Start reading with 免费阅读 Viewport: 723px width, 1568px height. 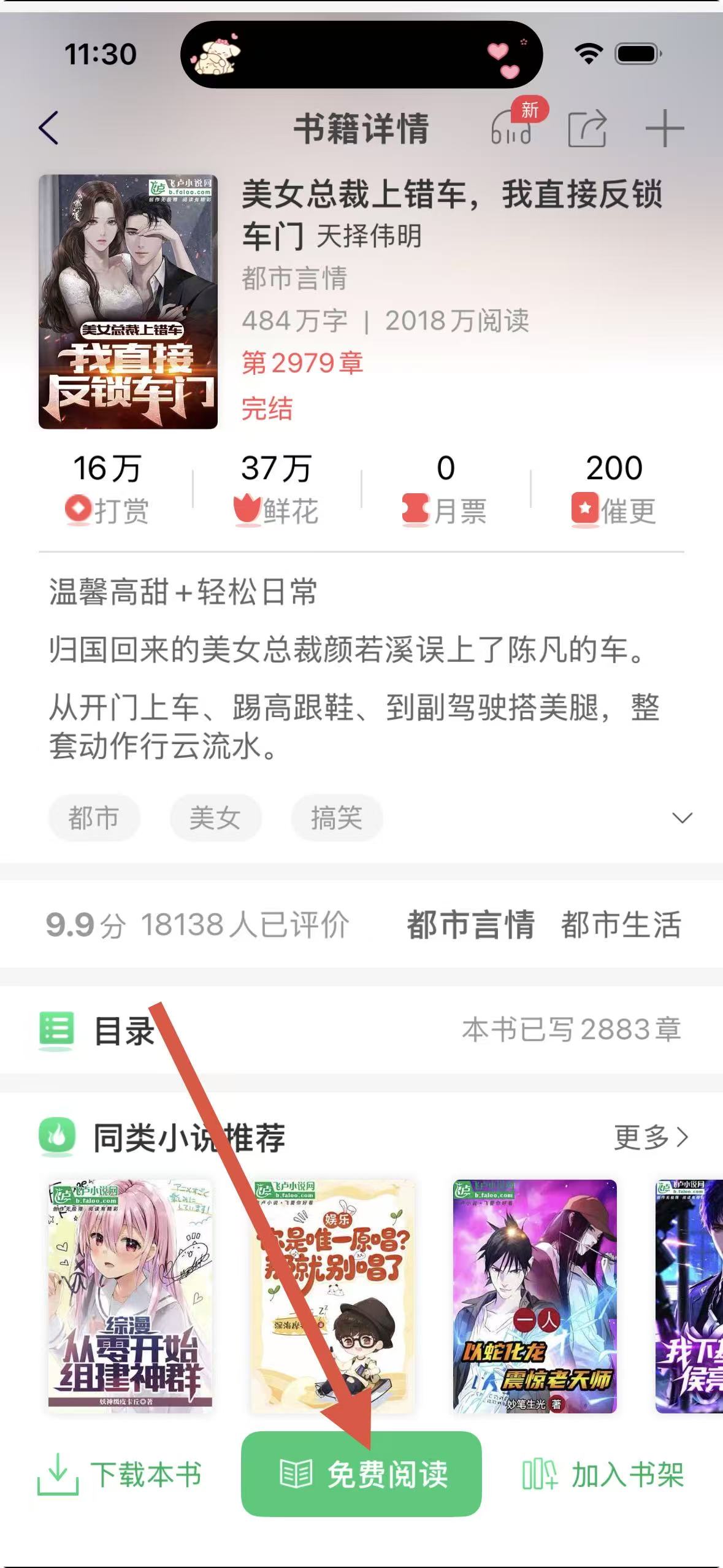(361, 1474)
